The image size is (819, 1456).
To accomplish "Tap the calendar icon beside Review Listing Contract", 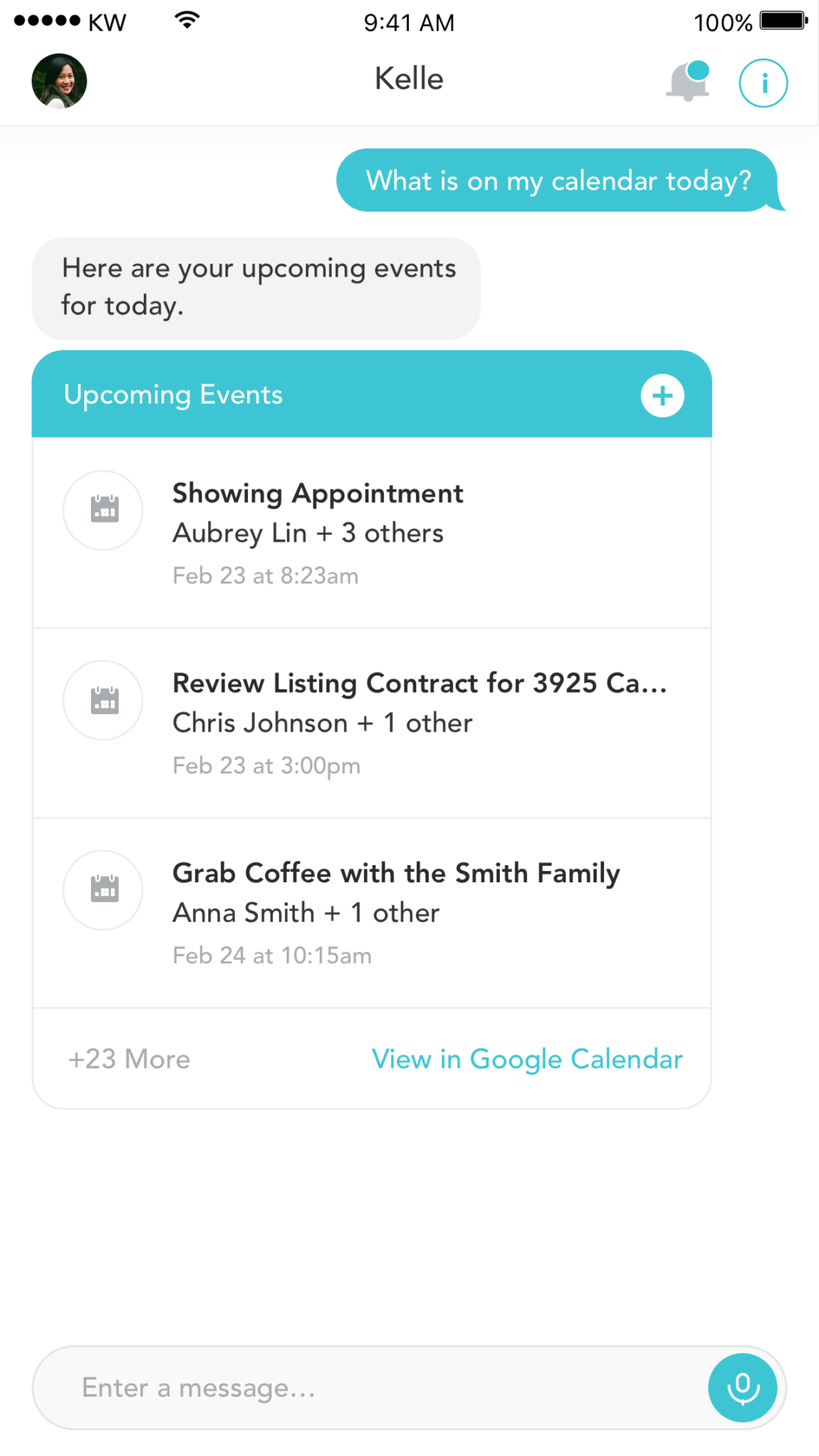I will pos(103,700).
